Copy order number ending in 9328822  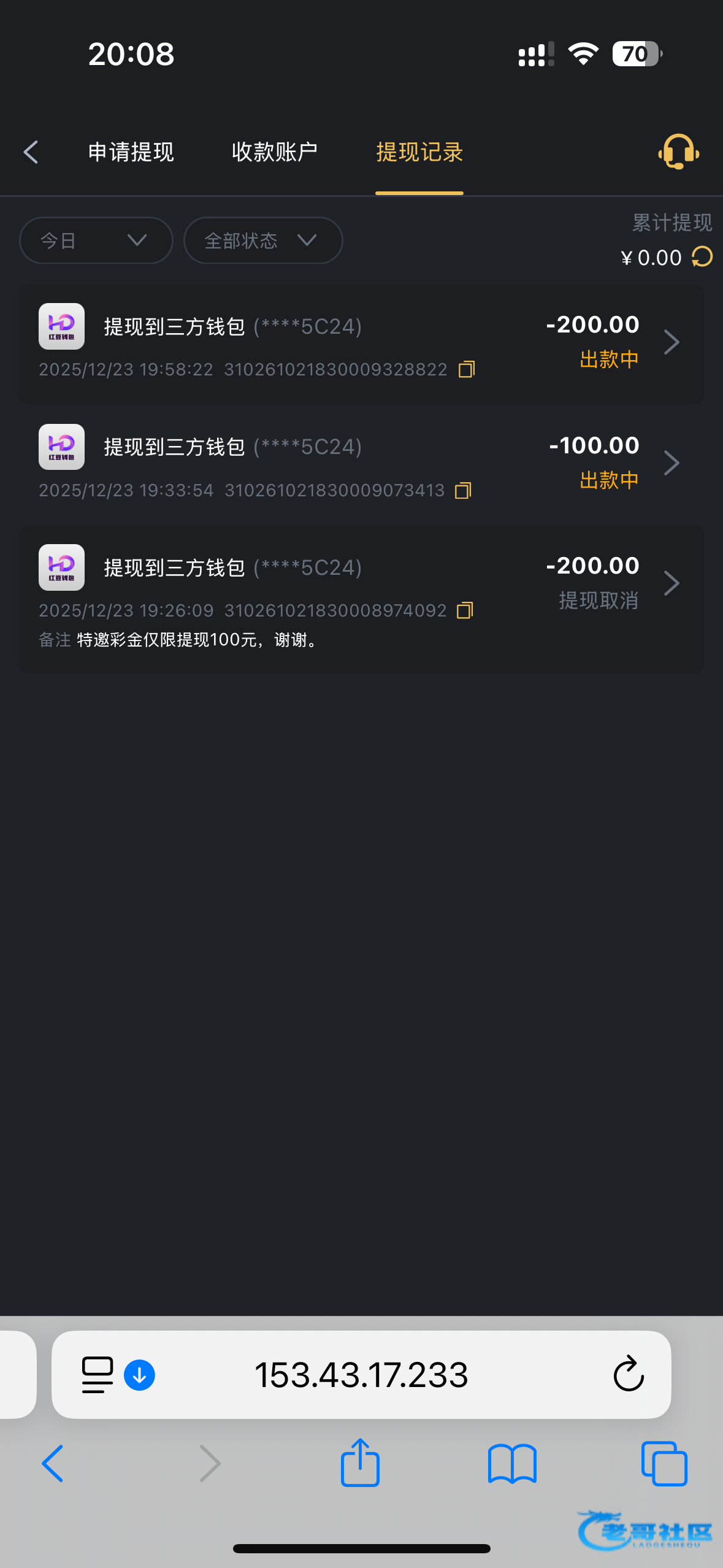(467, 369)
